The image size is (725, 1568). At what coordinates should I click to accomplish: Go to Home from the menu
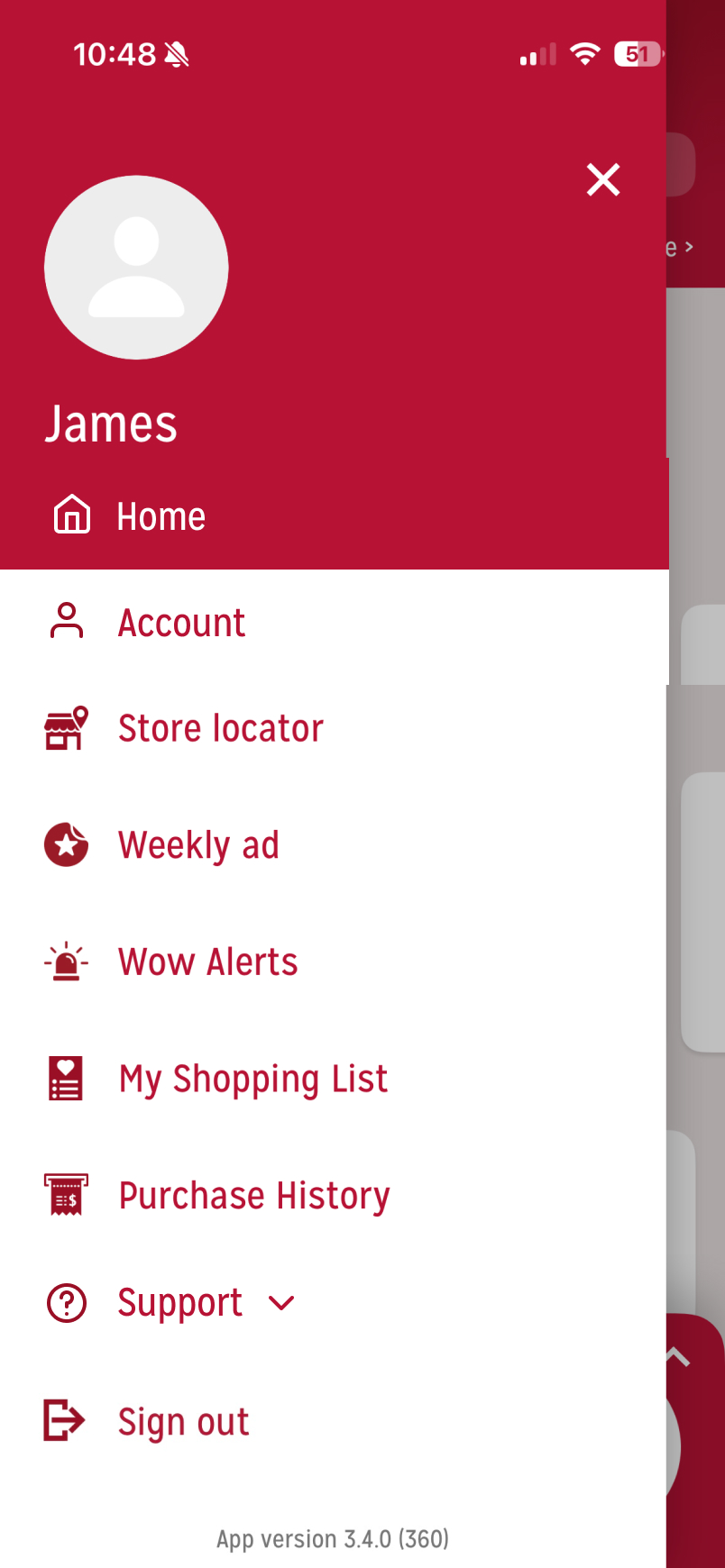coord(161,516)
